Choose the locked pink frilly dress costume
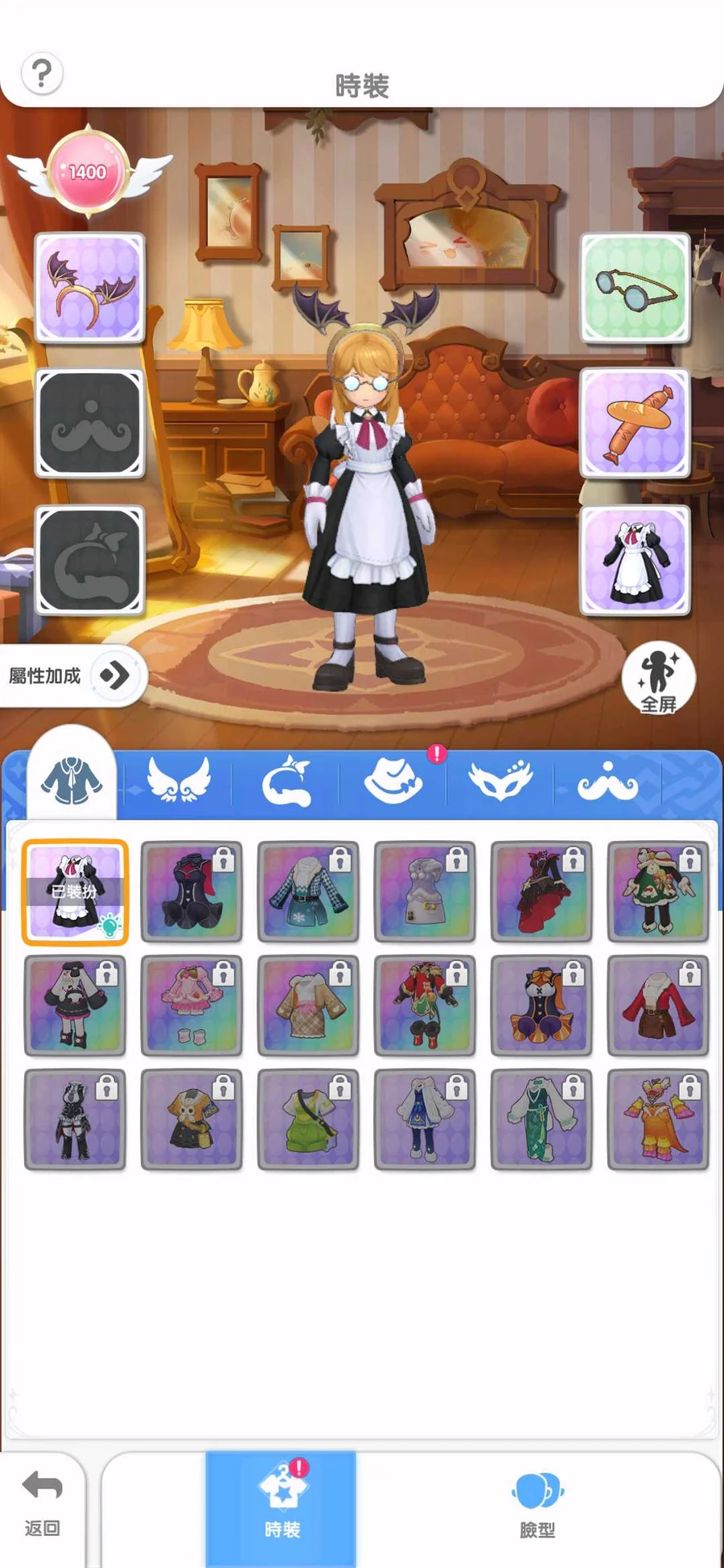Image resolution: width=724 pixels, height=1568 pixels. pos(191,1005)
